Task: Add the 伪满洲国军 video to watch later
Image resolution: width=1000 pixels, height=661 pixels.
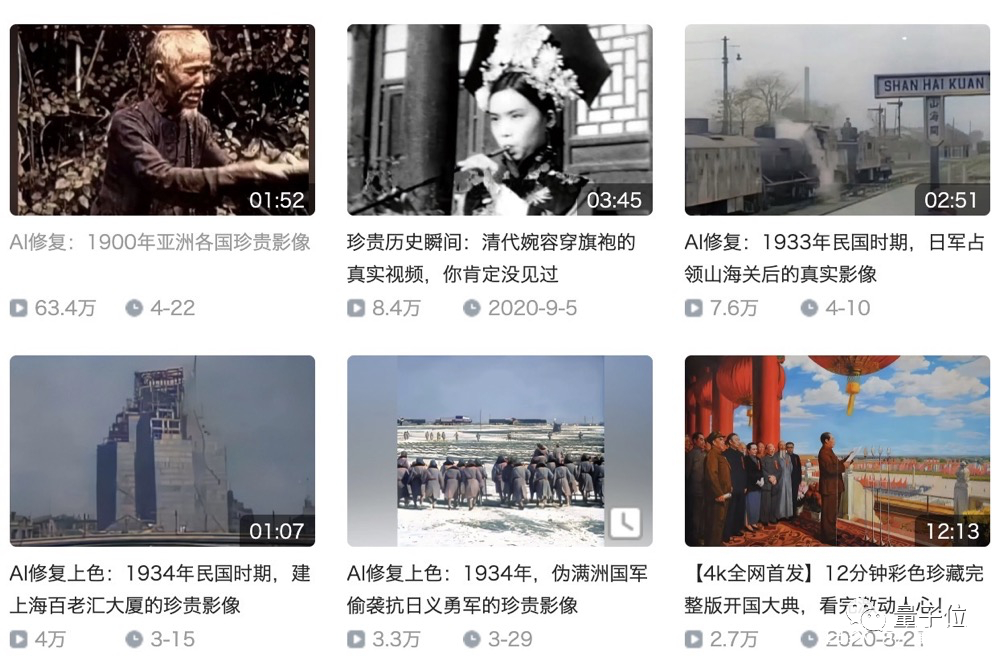Action: pyautogui.click(x=625, y=522)
